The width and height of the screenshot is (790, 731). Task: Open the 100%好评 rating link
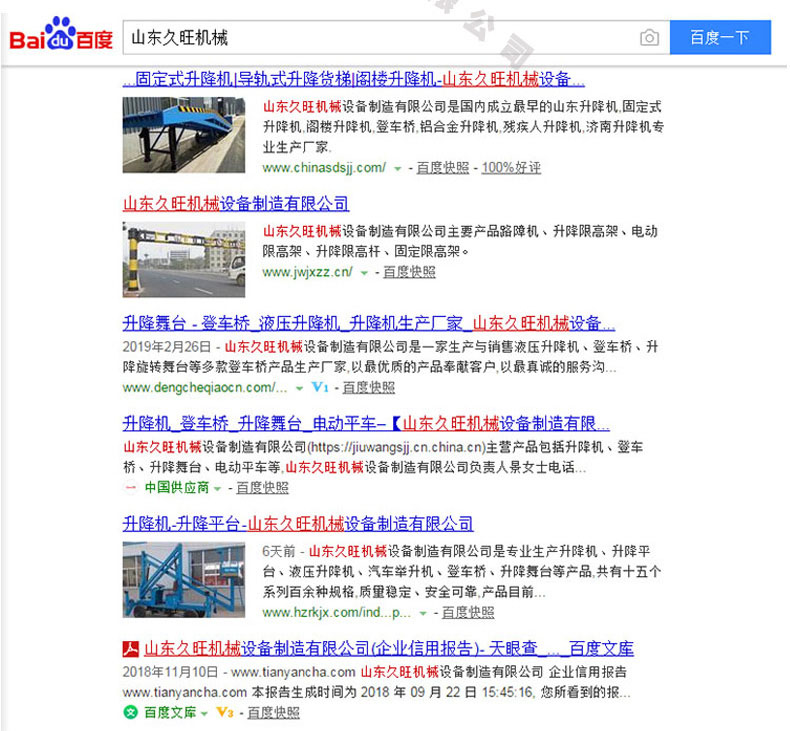pyautogui.click(x=511, y=168)
